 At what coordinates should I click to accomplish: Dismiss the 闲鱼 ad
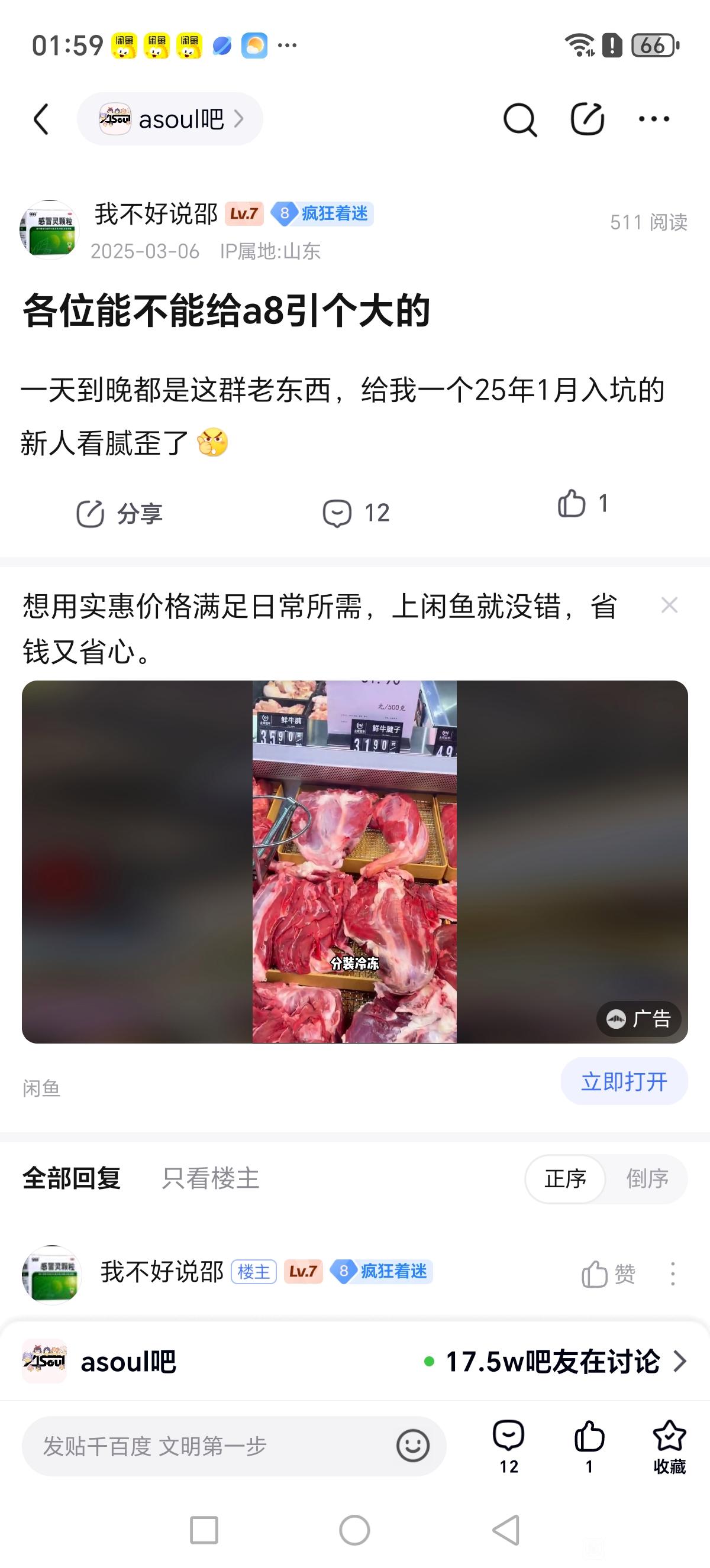pos(669,605)
